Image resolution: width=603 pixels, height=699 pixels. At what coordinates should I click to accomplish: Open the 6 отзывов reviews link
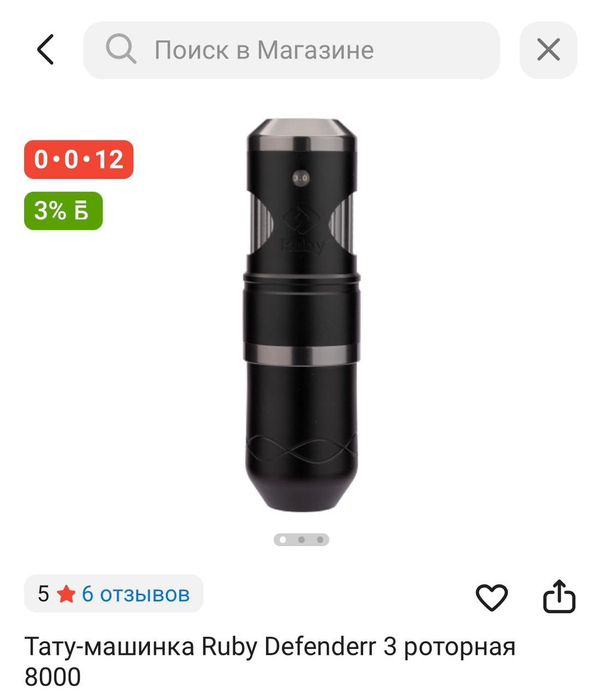tap(135, 594)
